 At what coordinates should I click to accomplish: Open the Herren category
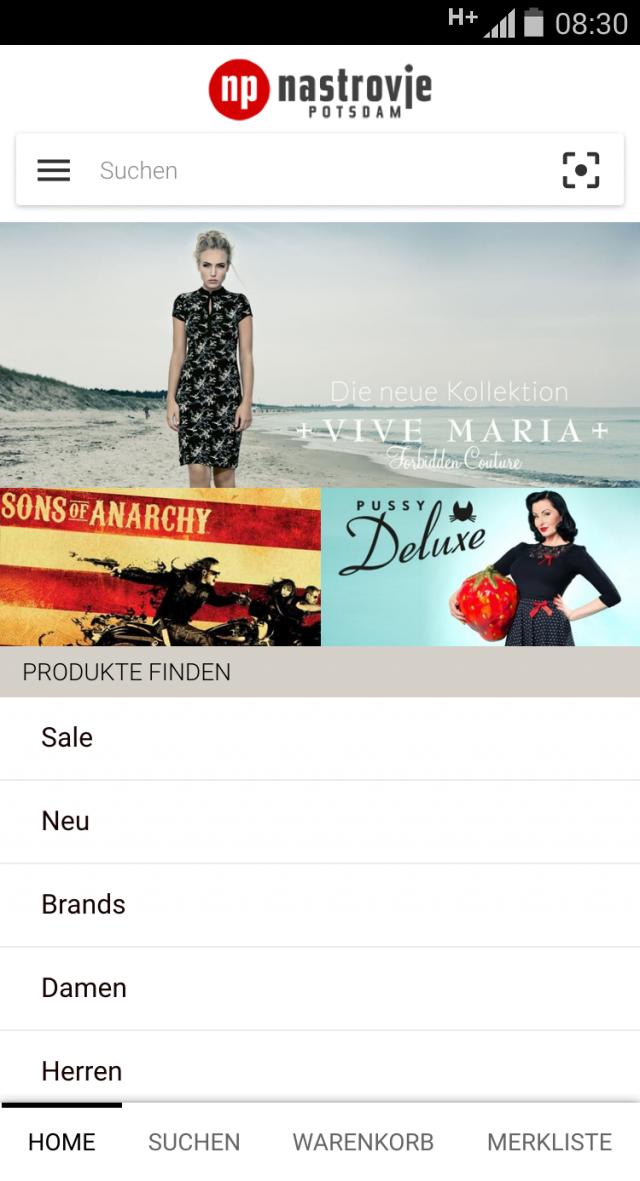[320, 1070]
